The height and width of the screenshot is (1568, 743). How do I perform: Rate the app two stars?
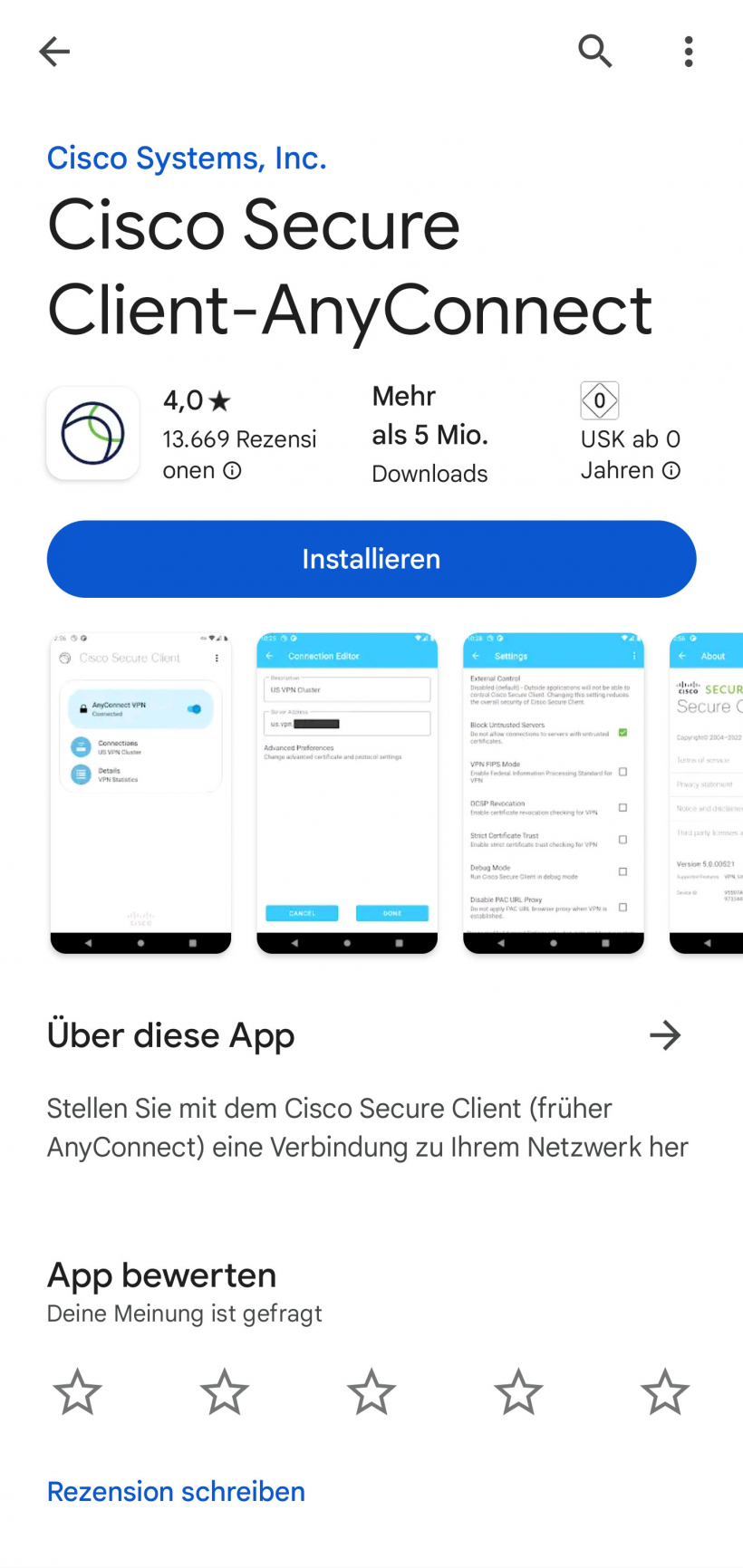pos(225,1392)
